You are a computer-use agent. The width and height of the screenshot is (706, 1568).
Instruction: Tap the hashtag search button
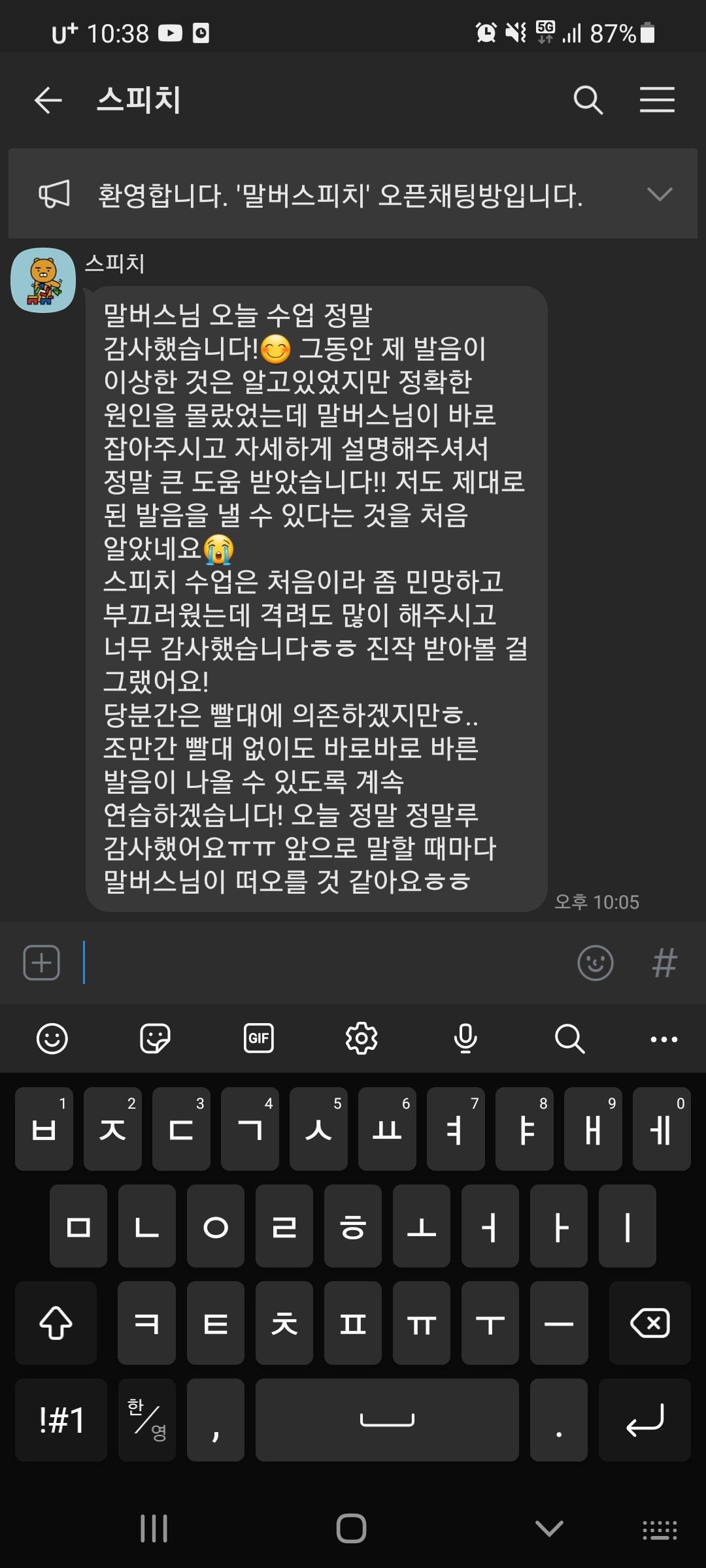click(x=664, y=962)
